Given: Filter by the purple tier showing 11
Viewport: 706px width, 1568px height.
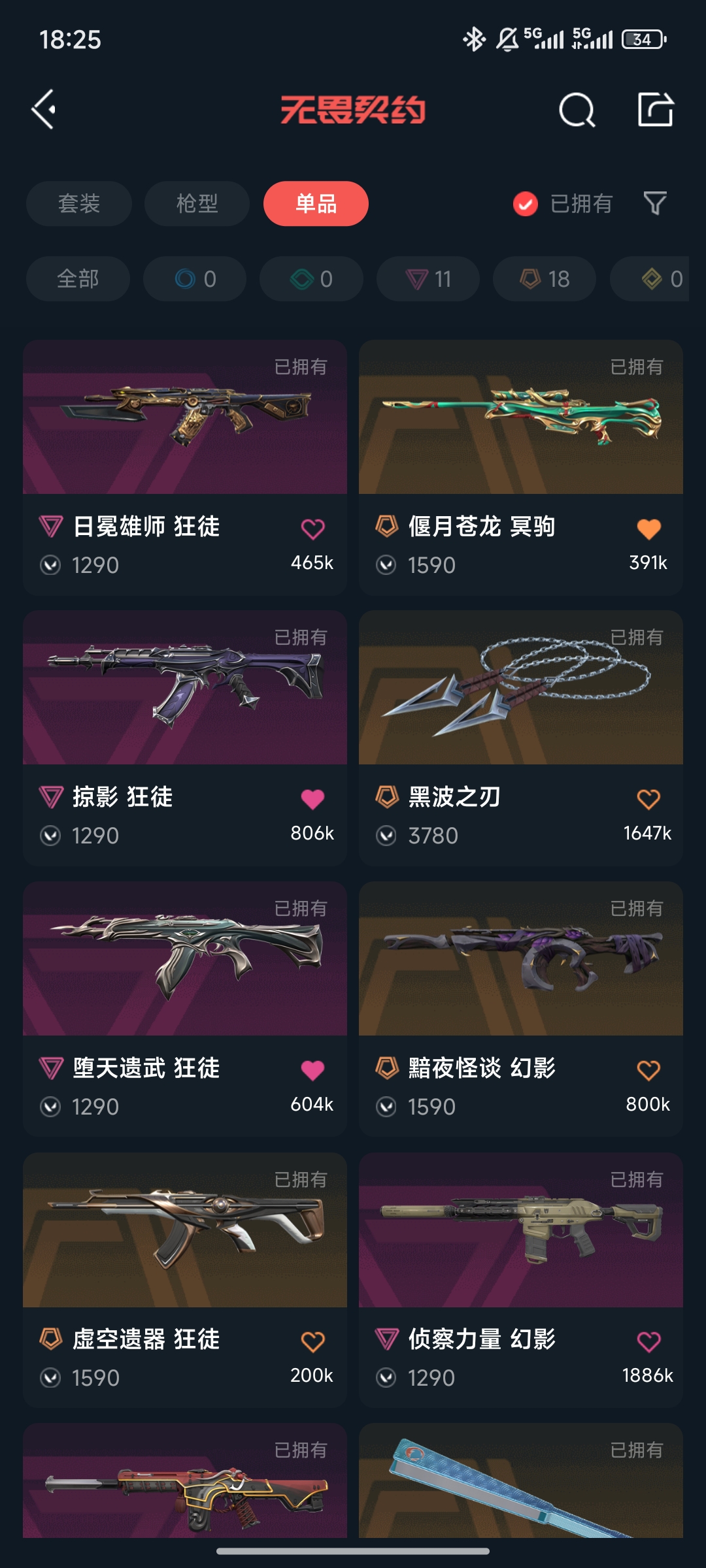Looking at the screenshot, I should (x=428, y=279).
